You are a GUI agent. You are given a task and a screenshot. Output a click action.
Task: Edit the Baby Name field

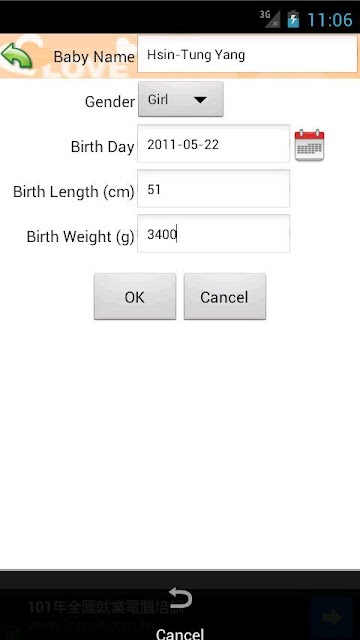pyautogui.click(x=247, y=54)
